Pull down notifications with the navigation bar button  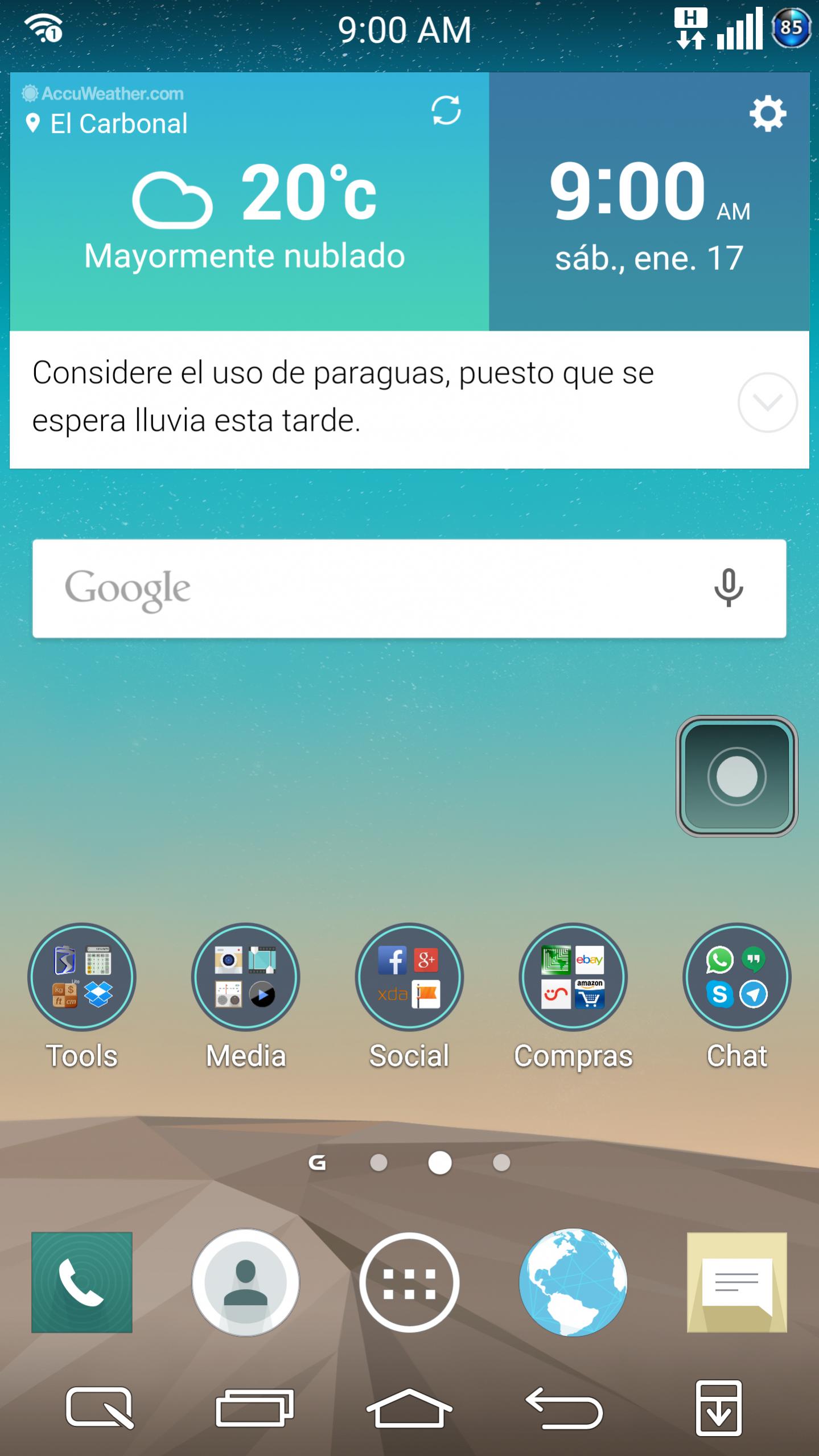[x=718, y=1408]
